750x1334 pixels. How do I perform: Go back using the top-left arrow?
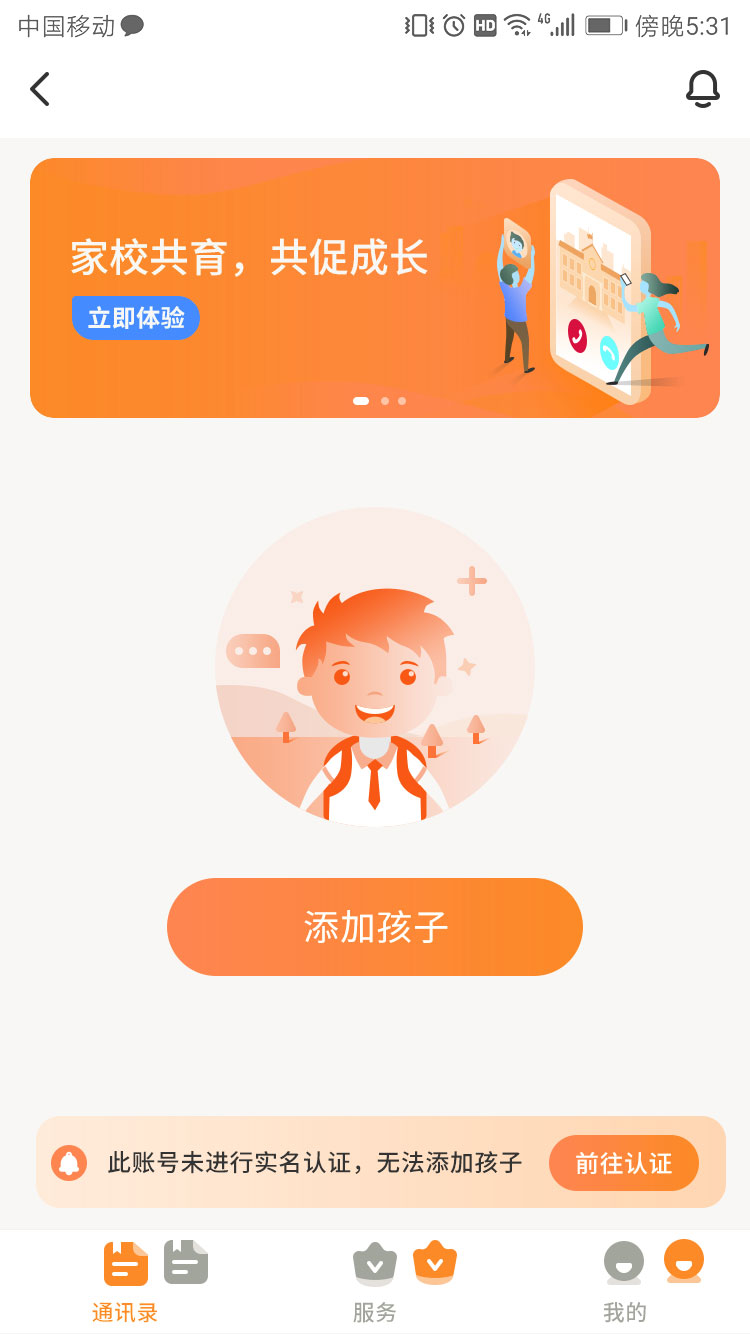pyautogui.click(x=40, y=90)
